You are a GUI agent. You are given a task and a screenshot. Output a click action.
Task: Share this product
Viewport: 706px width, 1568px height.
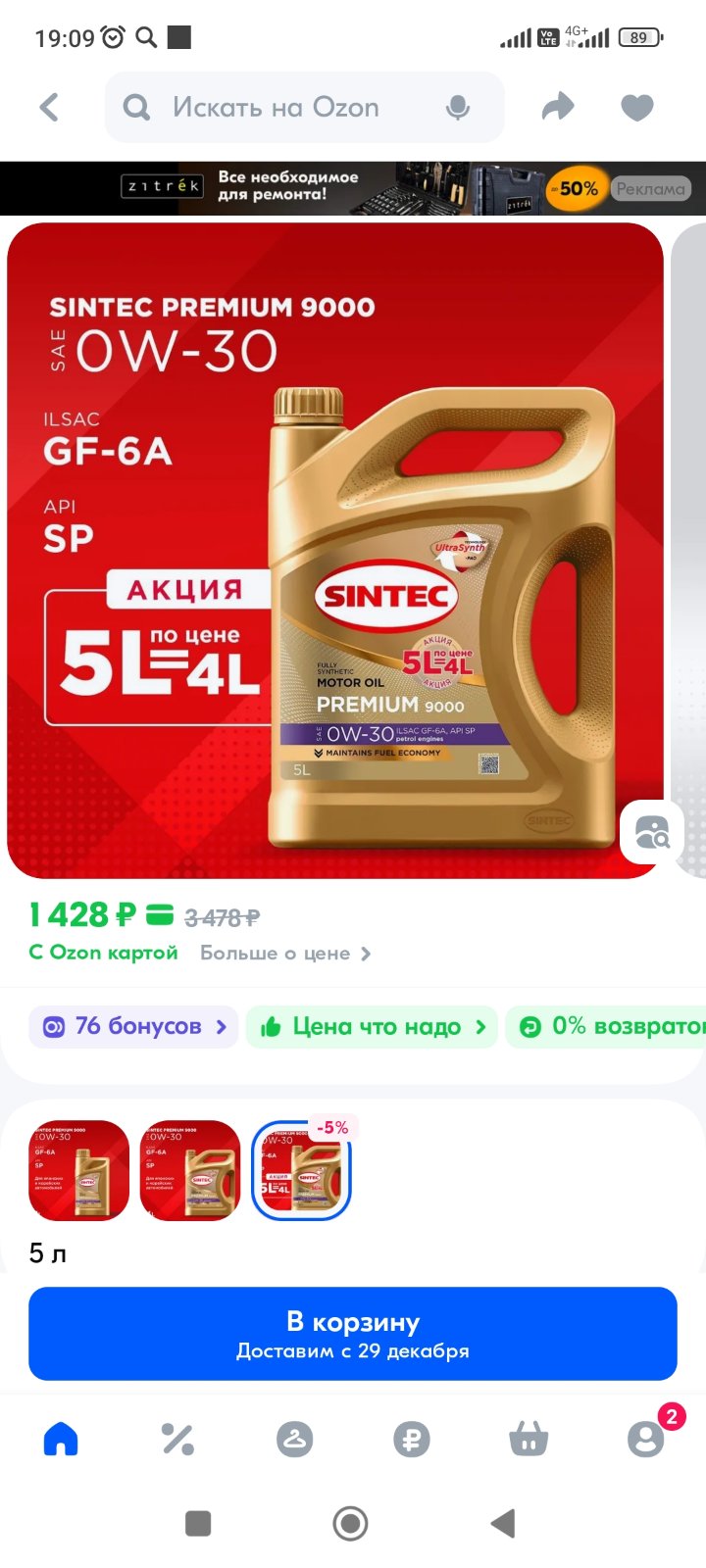(x=558, y=107)
